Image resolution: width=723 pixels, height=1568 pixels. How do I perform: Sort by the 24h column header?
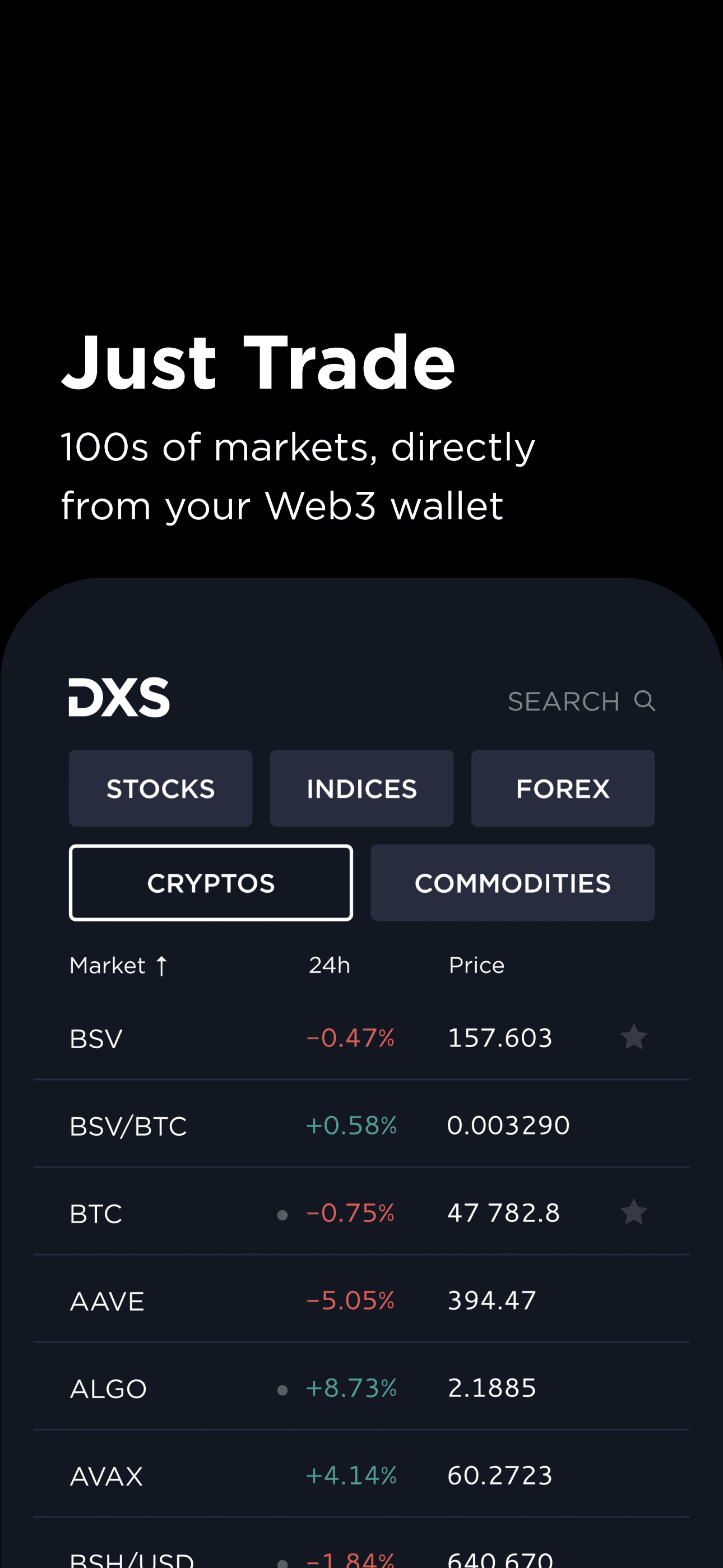coord(329,965)
